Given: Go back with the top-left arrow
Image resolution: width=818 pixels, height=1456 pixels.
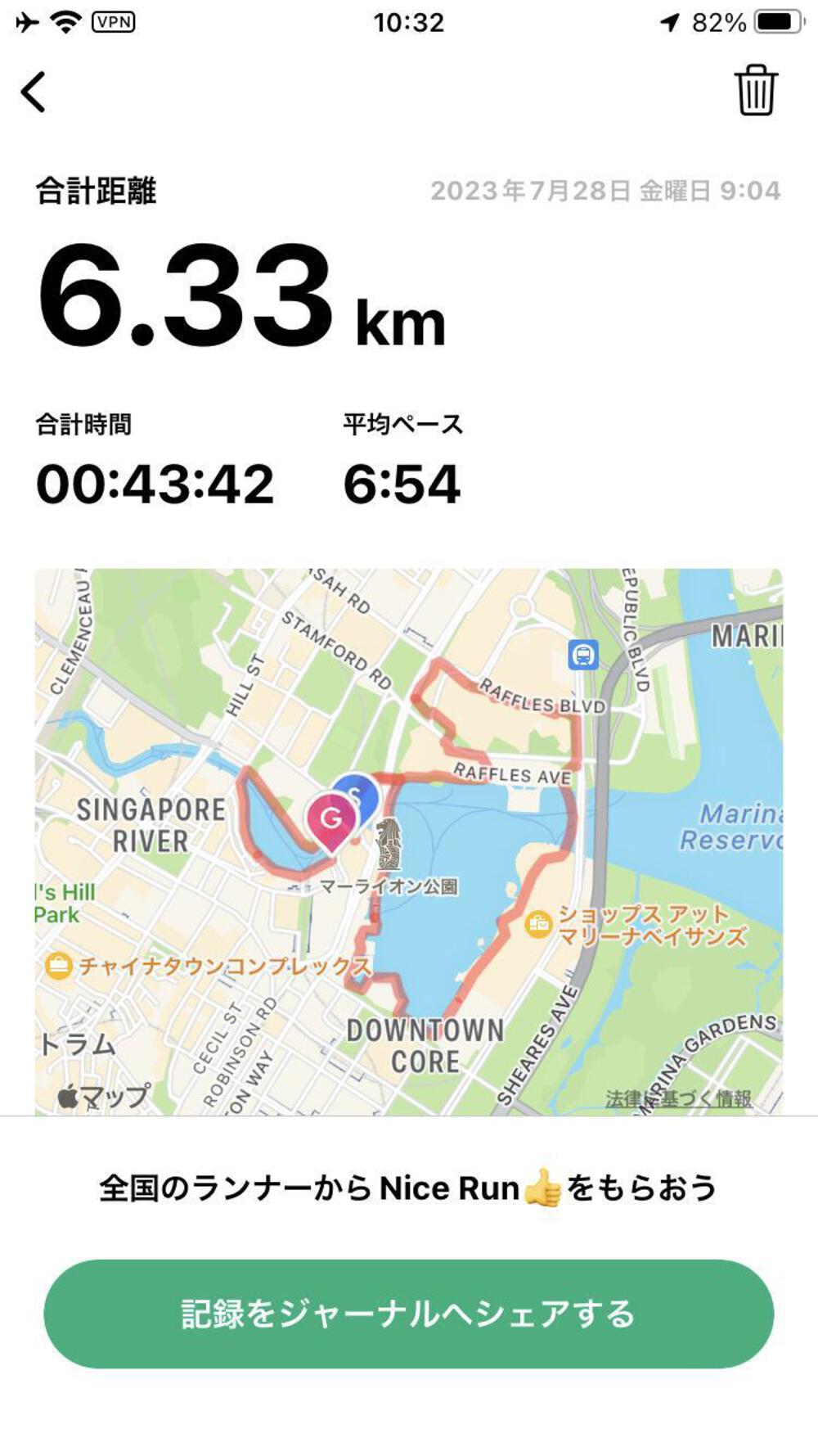Looking at the screenshot, I should [x=34, y=91].
